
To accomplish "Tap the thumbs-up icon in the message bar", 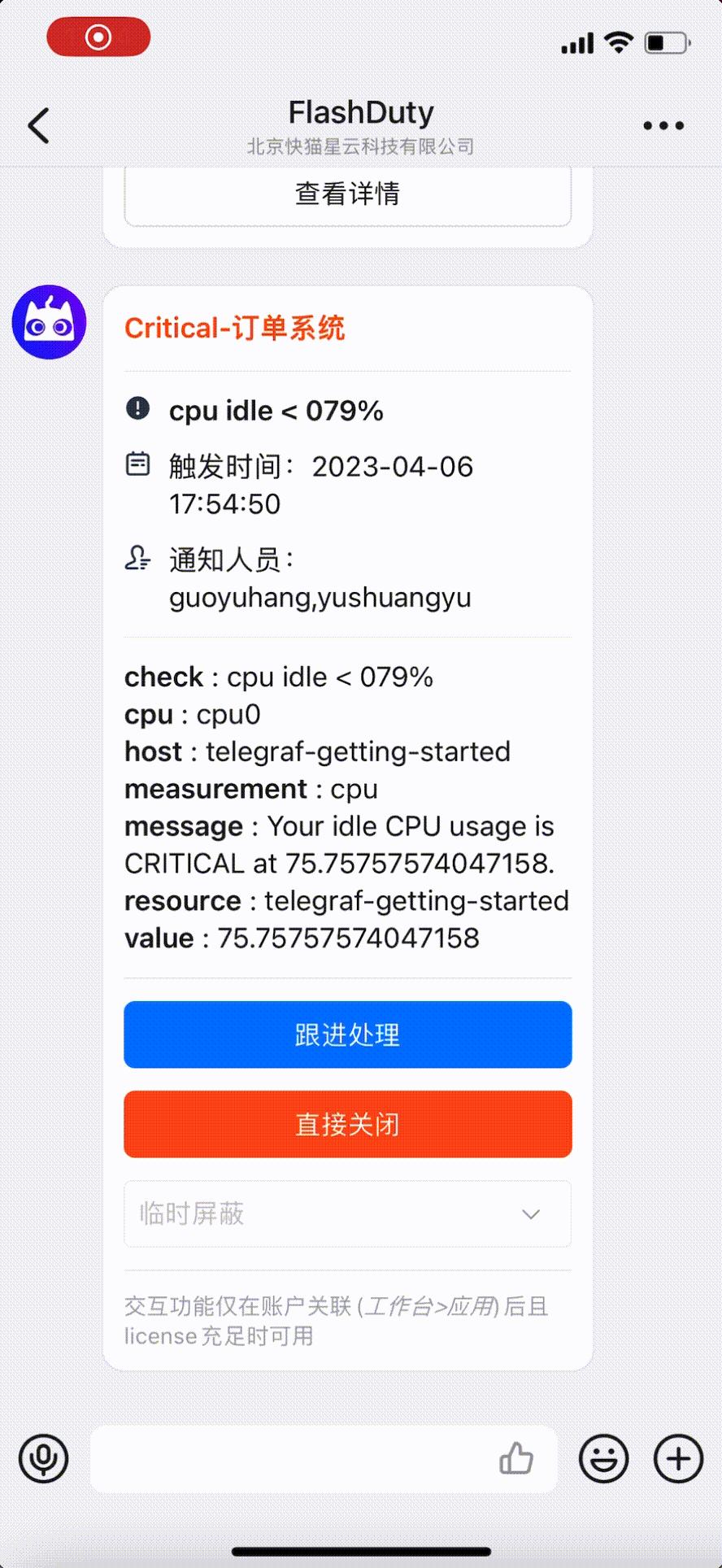I will 517,1459.
